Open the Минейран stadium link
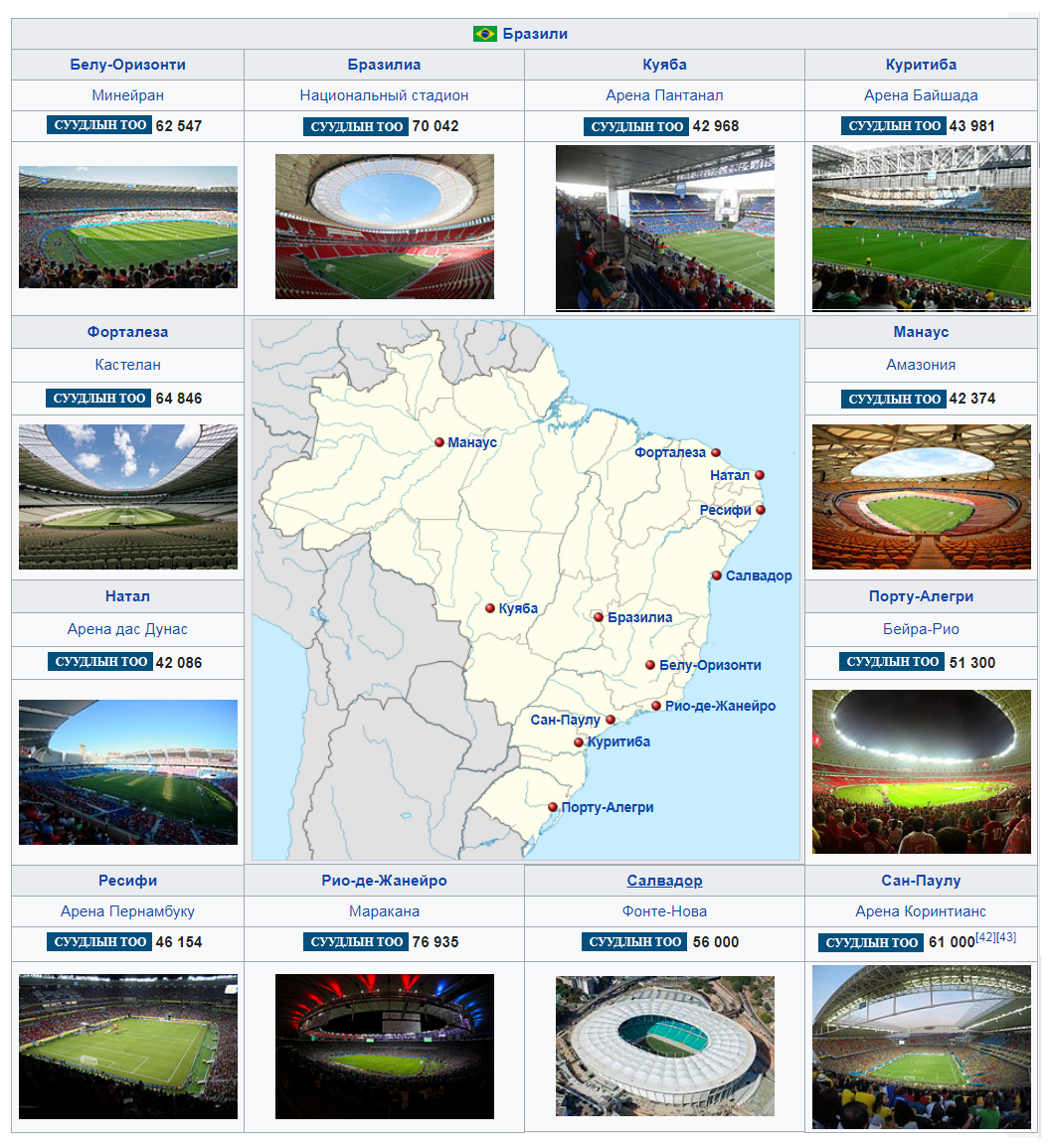The height and width of the screenshot is (1148, 1049). (127, 95)
